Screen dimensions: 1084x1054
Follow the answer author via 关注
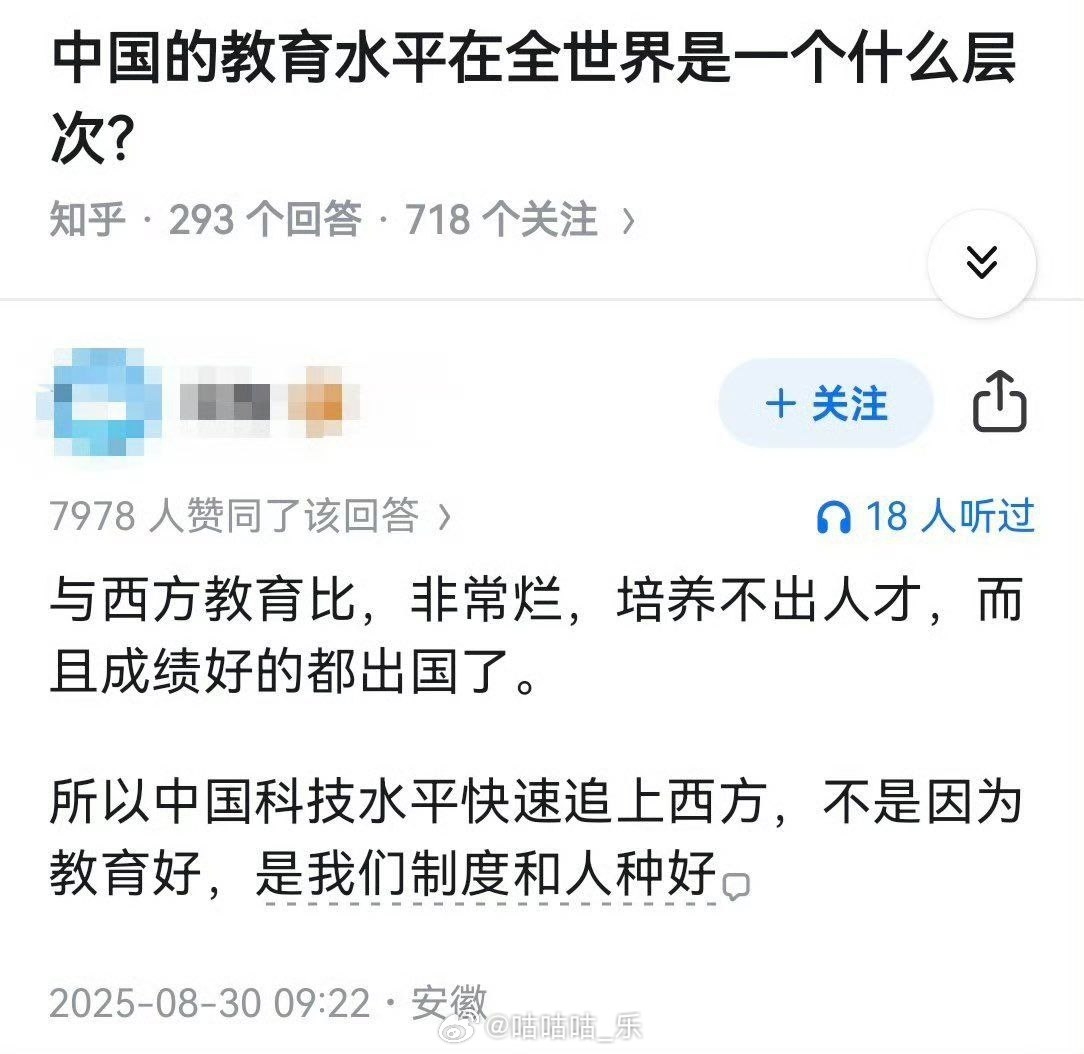pos(826,403)
